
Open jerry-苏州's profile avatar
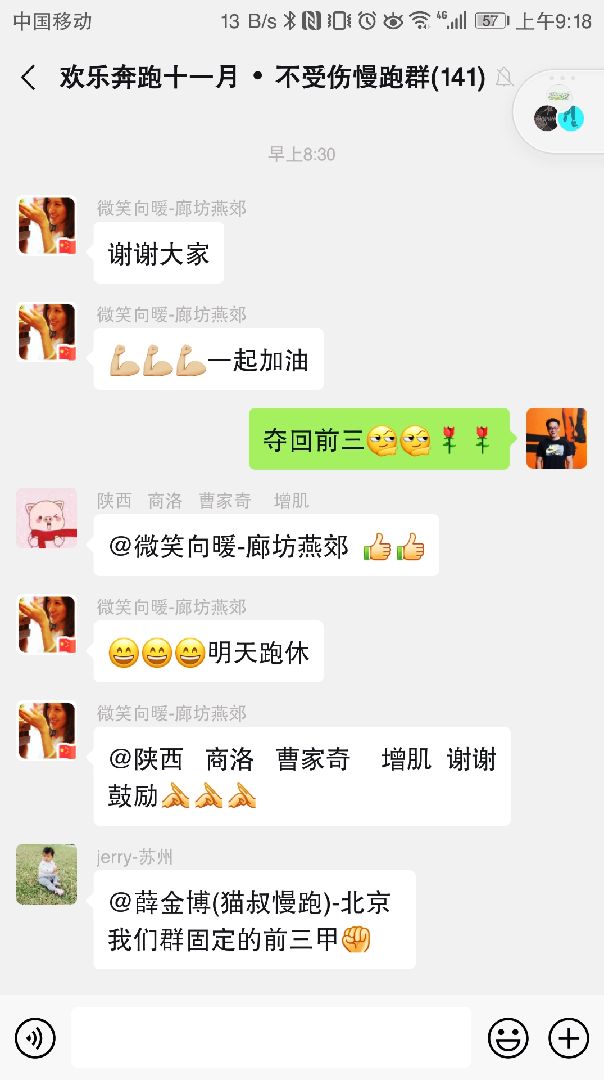coord(47,874)
